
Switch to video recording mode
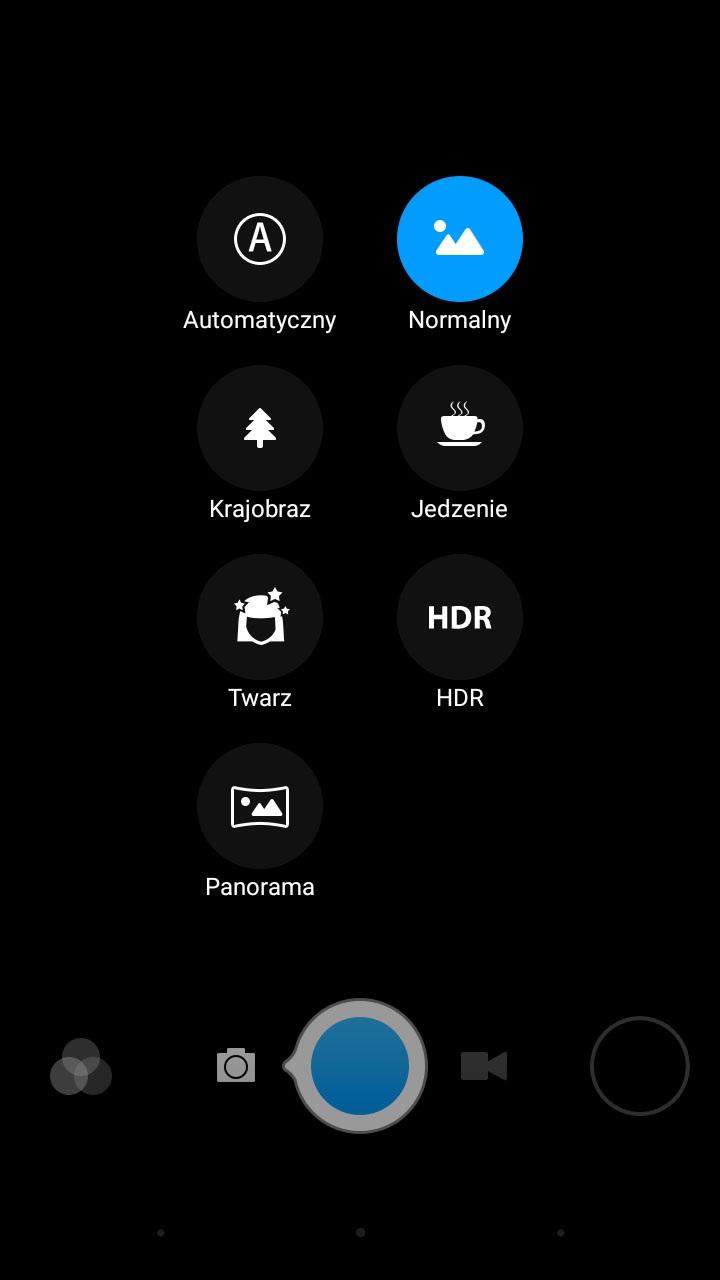484,1066
